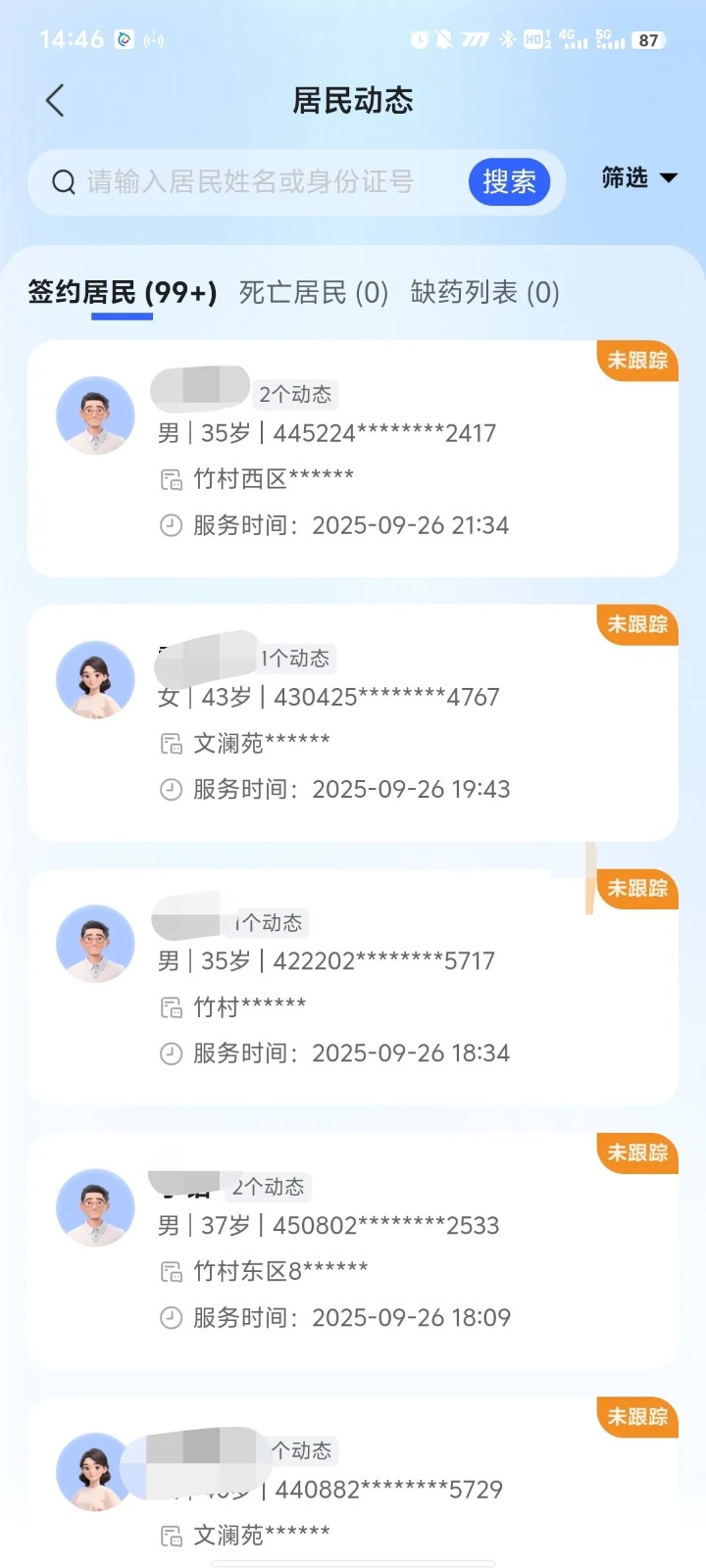Switch to the 缺药列表 tab
This screenshot has width=706, height=1568.
(x=484, y=293)
